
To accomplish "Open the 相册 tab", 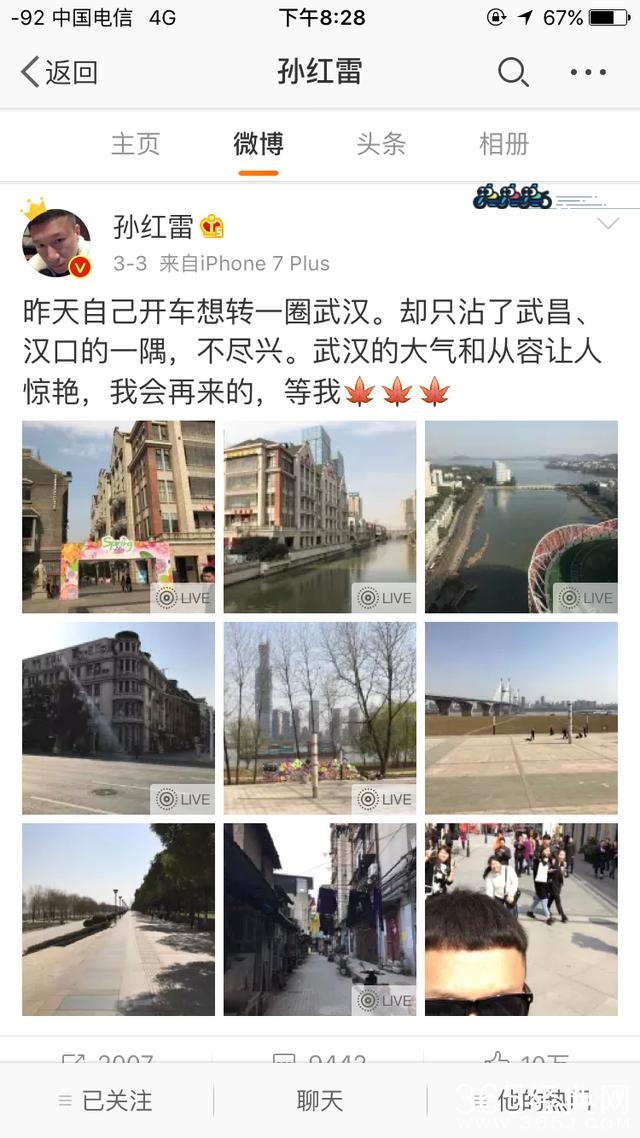I will tap(504, 144).
